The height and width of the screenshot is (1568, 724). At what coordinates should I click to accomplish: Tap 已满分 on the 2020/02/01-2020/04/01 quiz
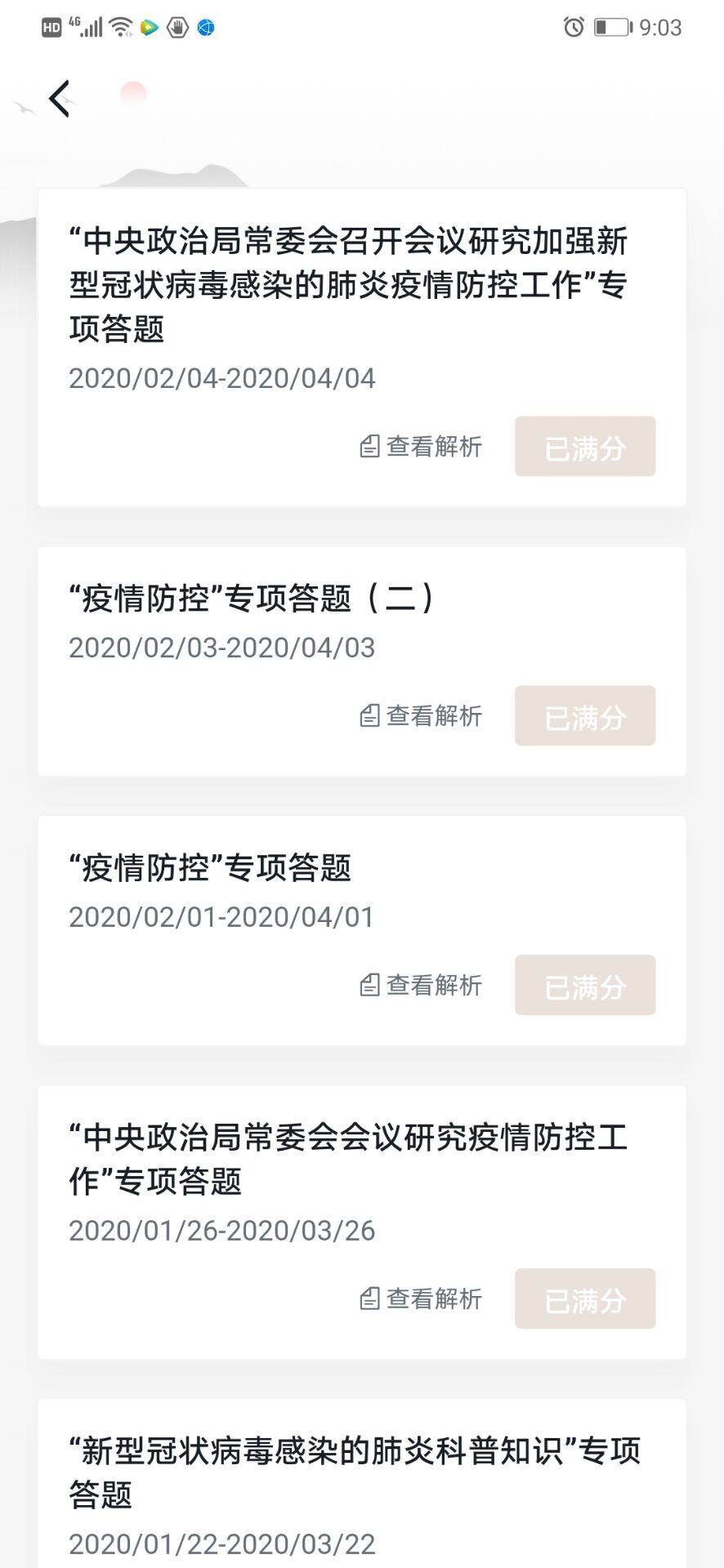(x=584, y=986)
